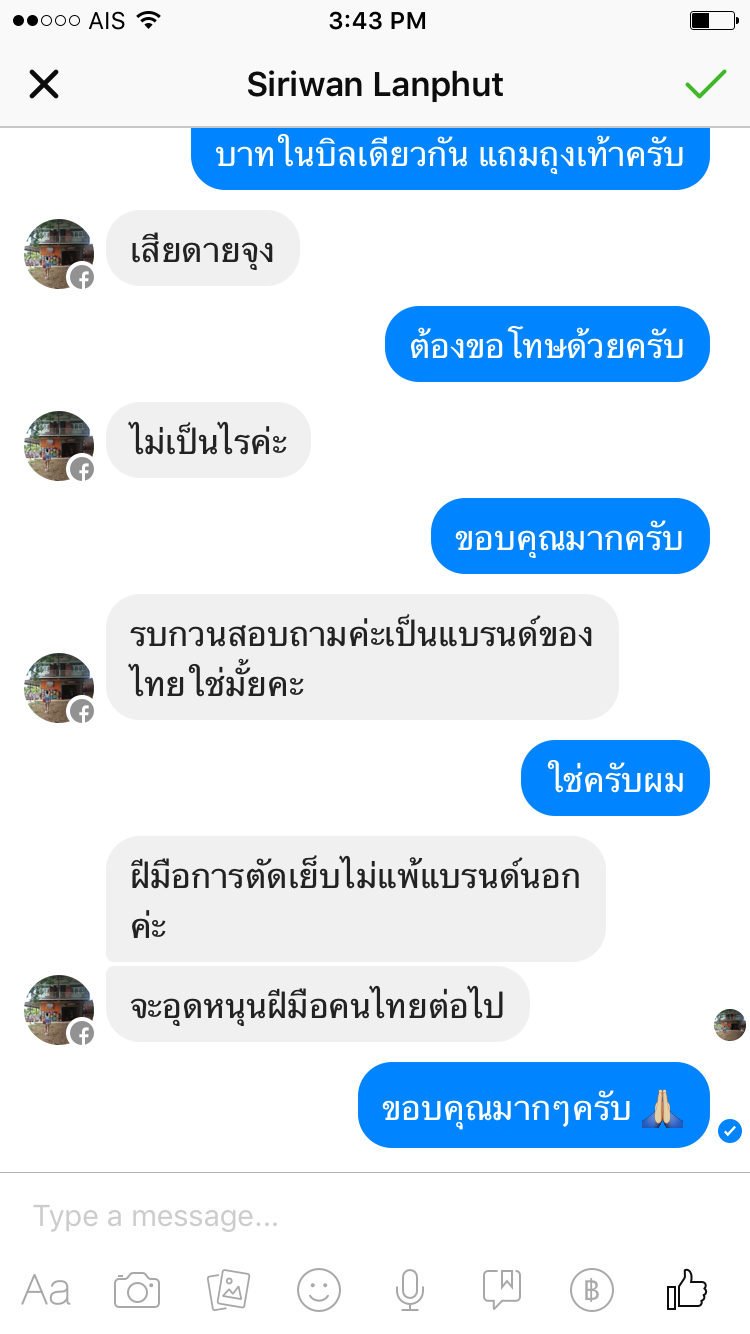The height and width of the screenshot is (1334, 750).
Task: Open the photo gallery picker
Action: pyautogui.click(x=228, y=1290)
